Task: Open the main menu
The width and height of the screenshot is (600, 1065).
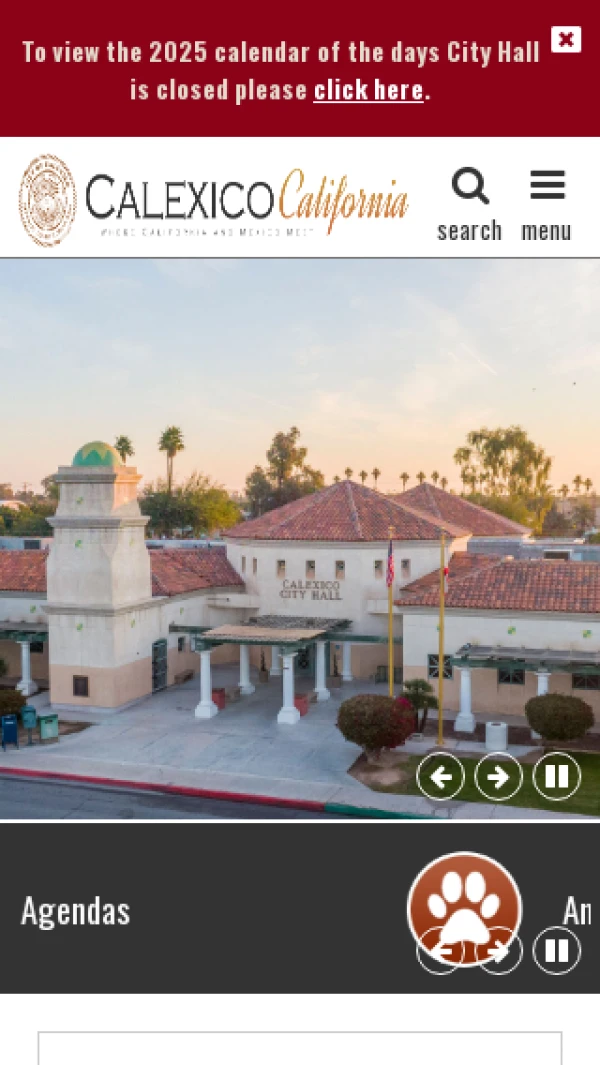Action: tap(546, 204)
